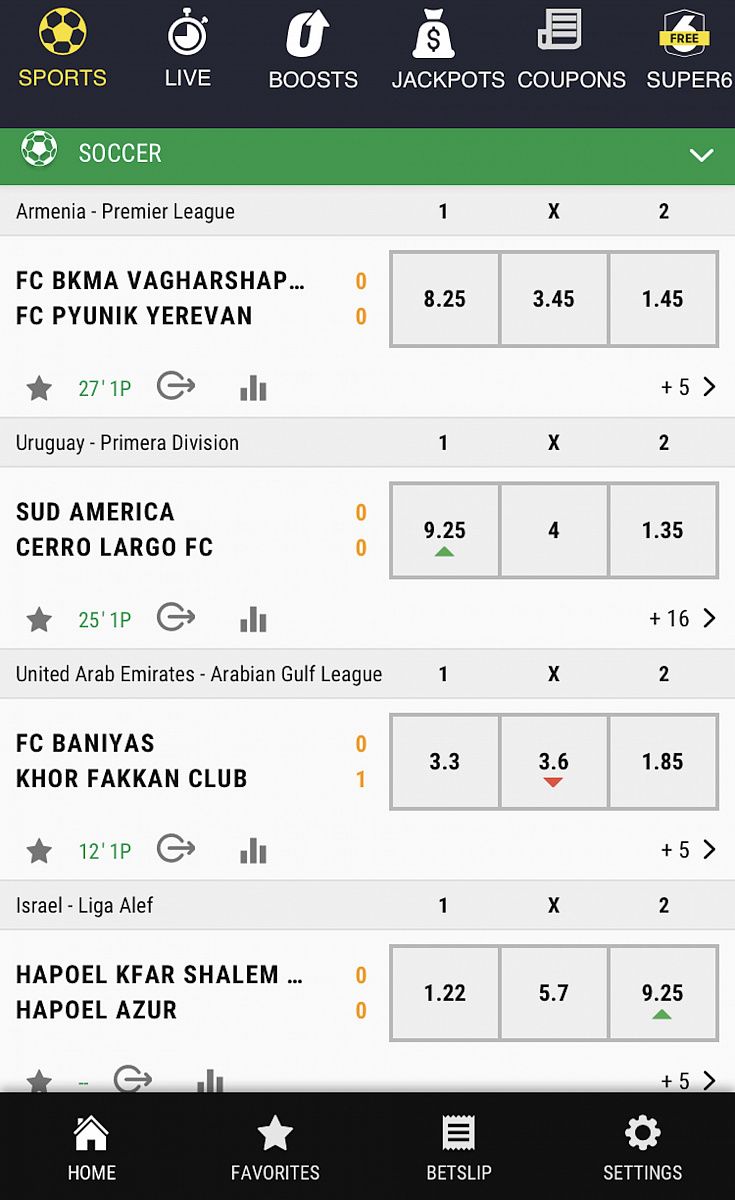Star the FC Baniyas match
The image size is (735, 1200).
point(39,851)
